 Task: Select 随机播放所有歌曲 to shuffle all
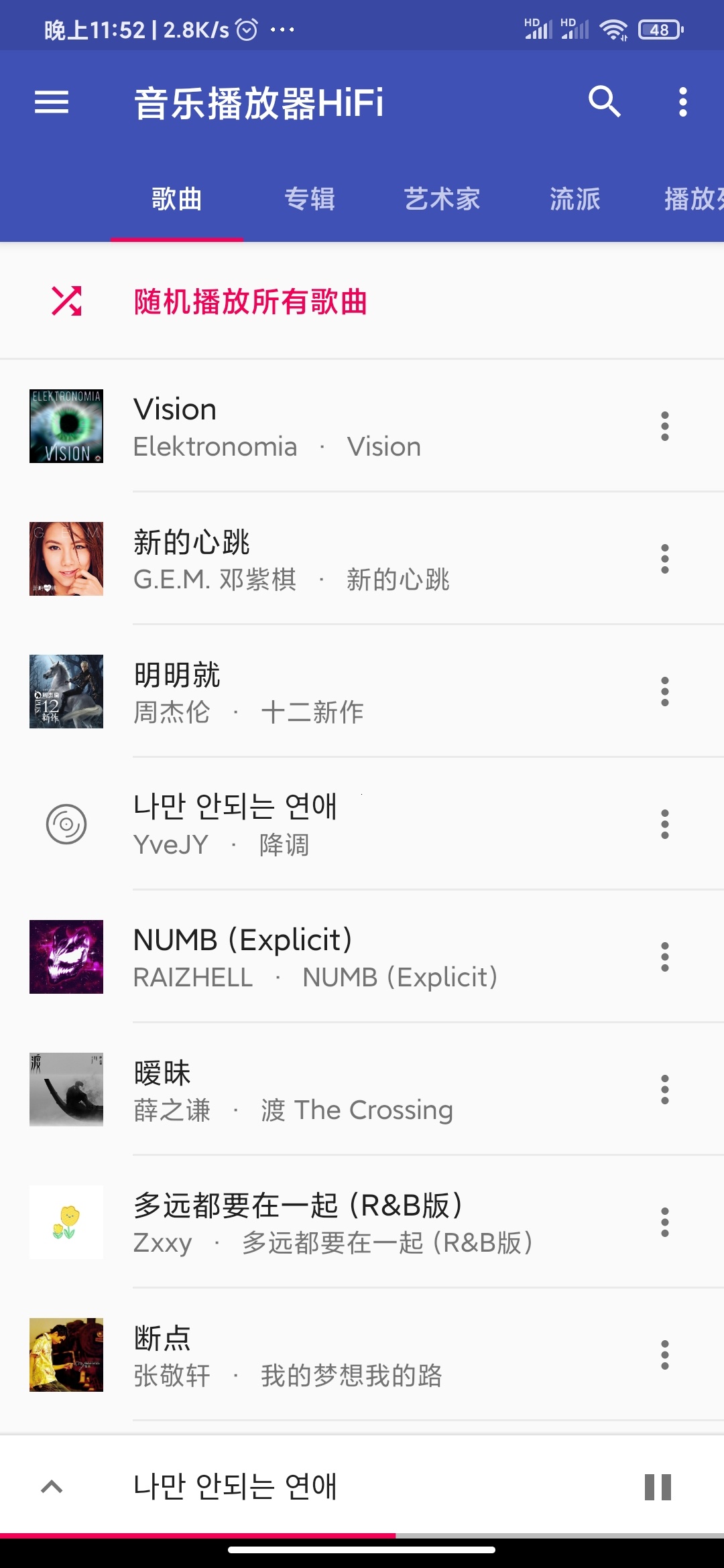tap(250, 302)
